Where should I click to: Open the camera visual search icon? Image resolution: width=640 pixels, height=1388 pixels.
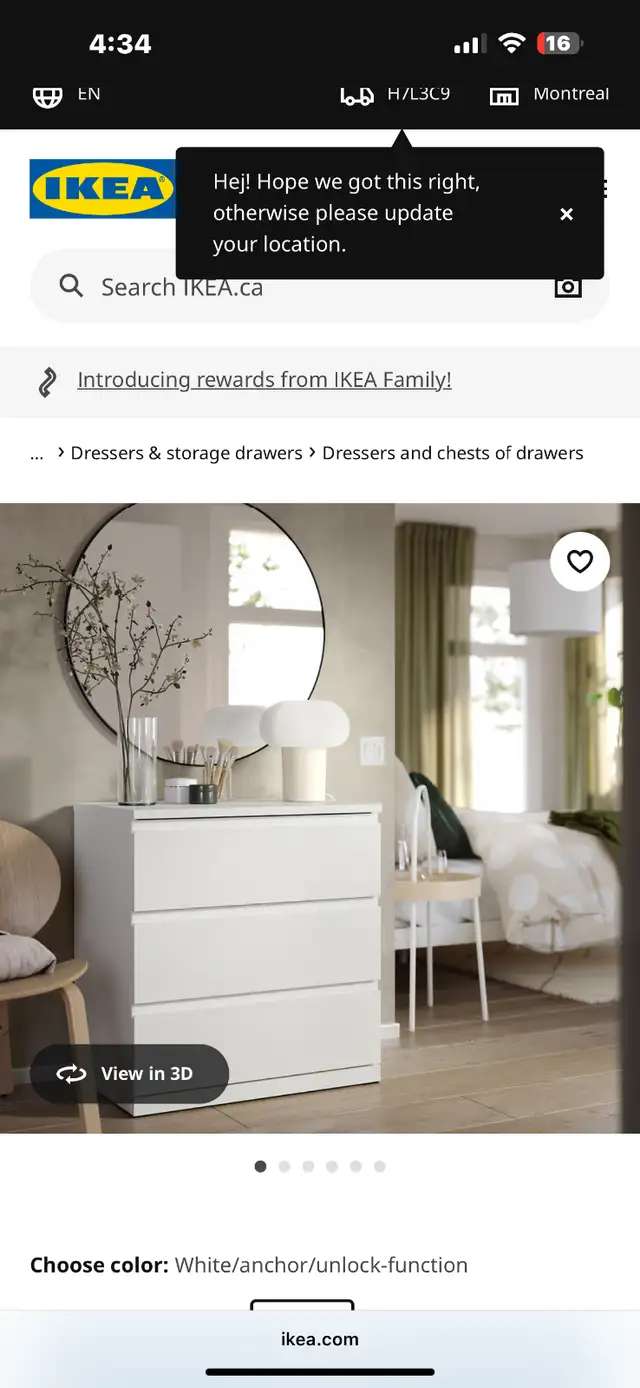pos(568,287)
